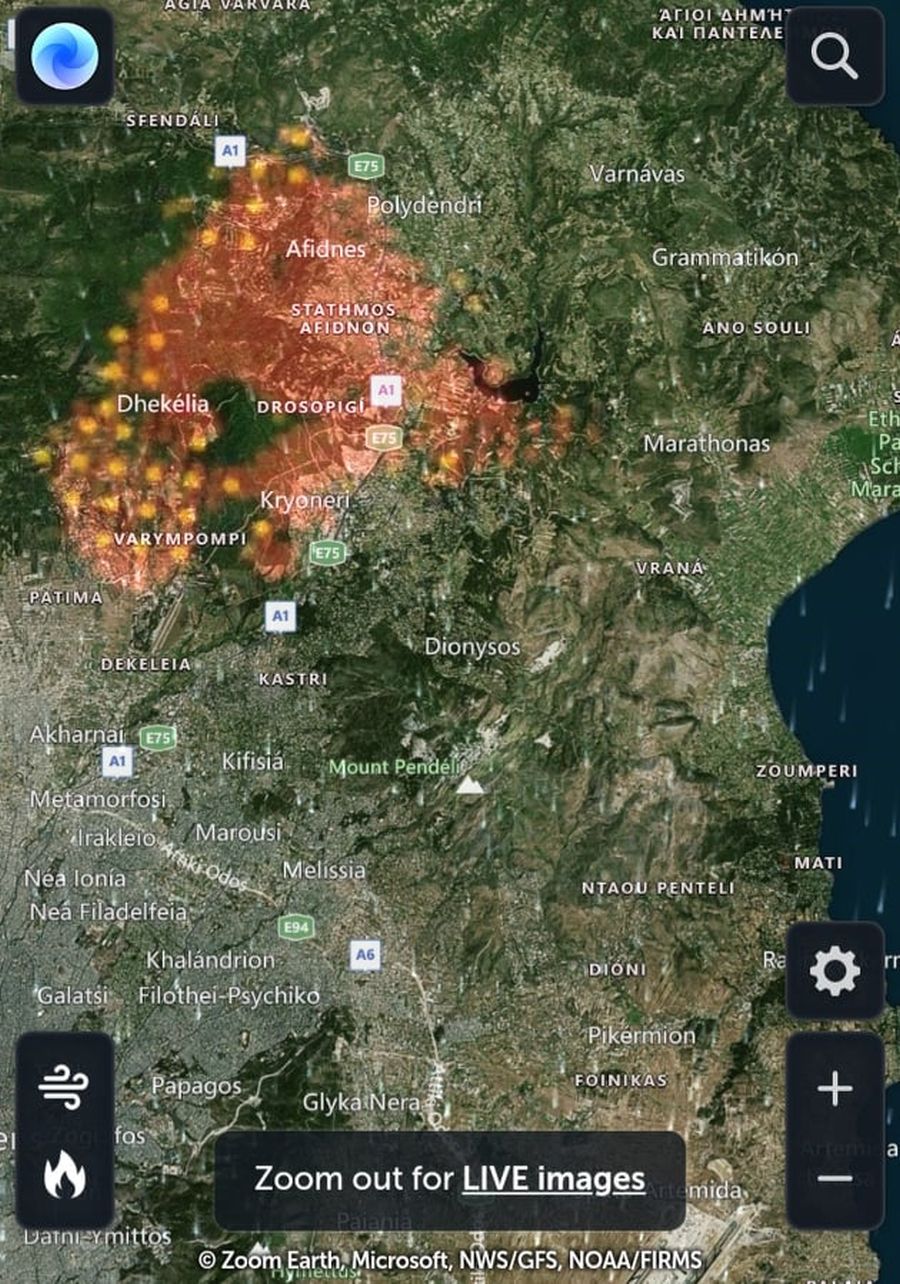Image resolution: width=900 pixels, height=1284 pixels.
Task: Open the search magnifier
Action: 835,56
